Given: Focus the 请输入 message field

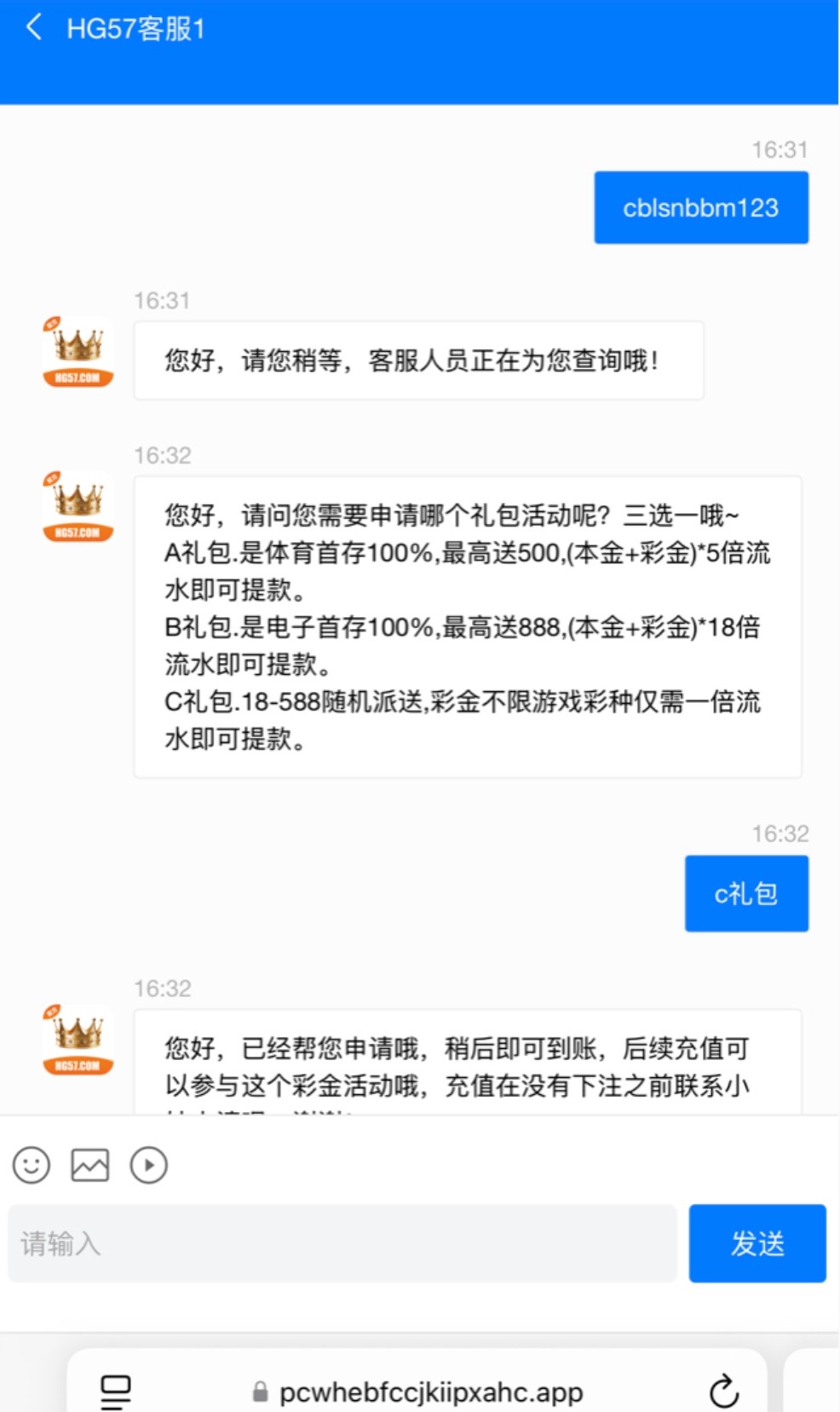Looking at the screenshot, I should pos(342,1243).
